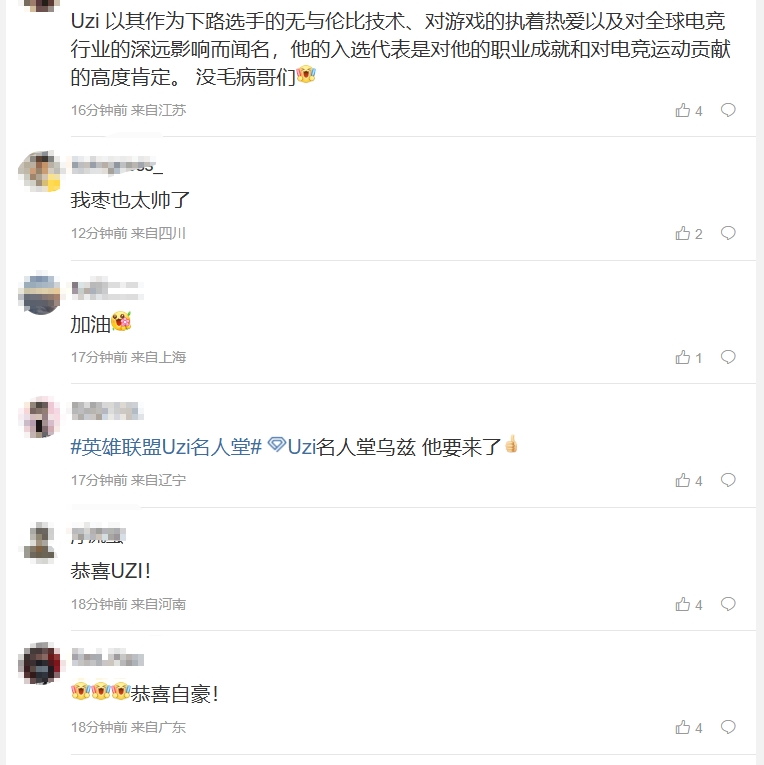The height and width of the screenshot is (765, 764).
Task: Like the comment 恭喜自豪！
Action: pos(683,728)
